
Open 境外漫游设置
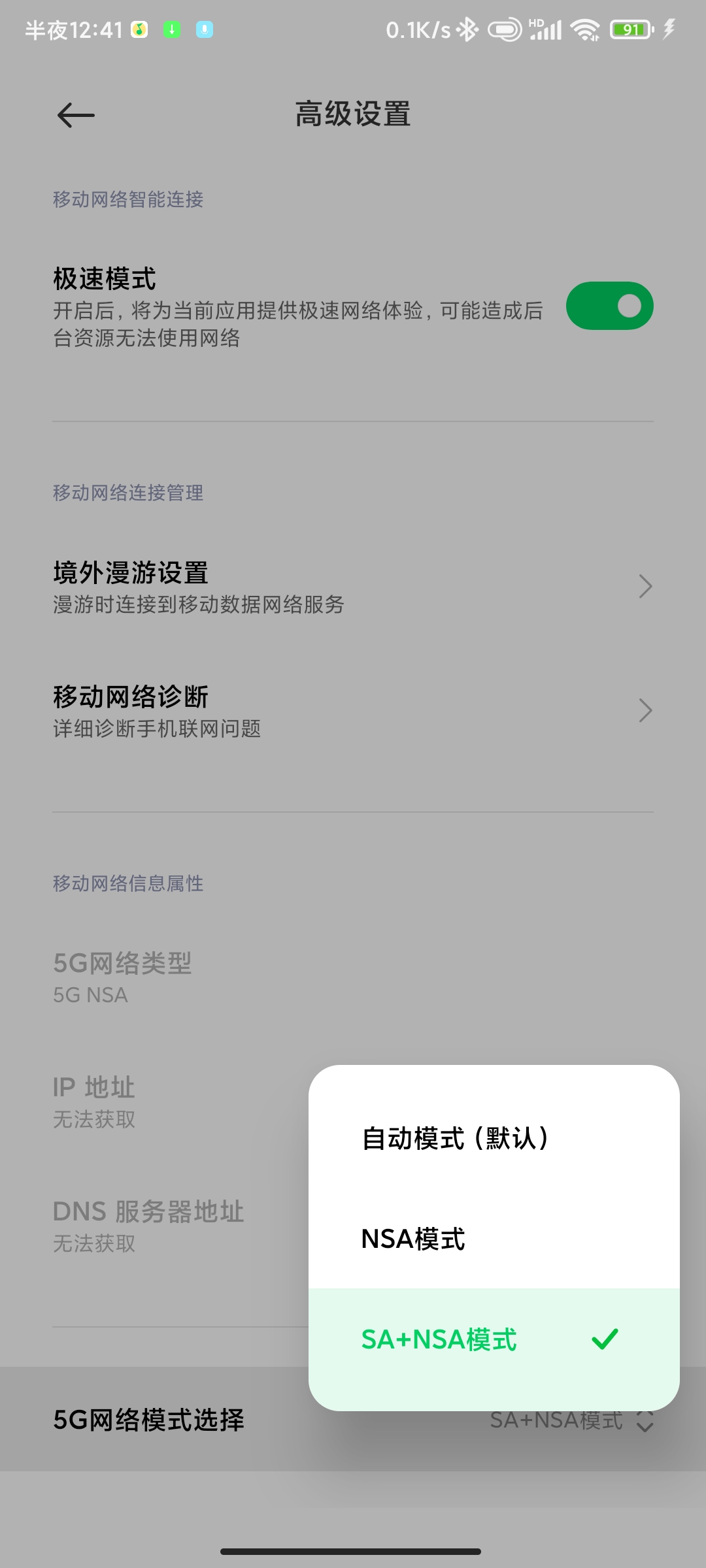pos(353,587)
